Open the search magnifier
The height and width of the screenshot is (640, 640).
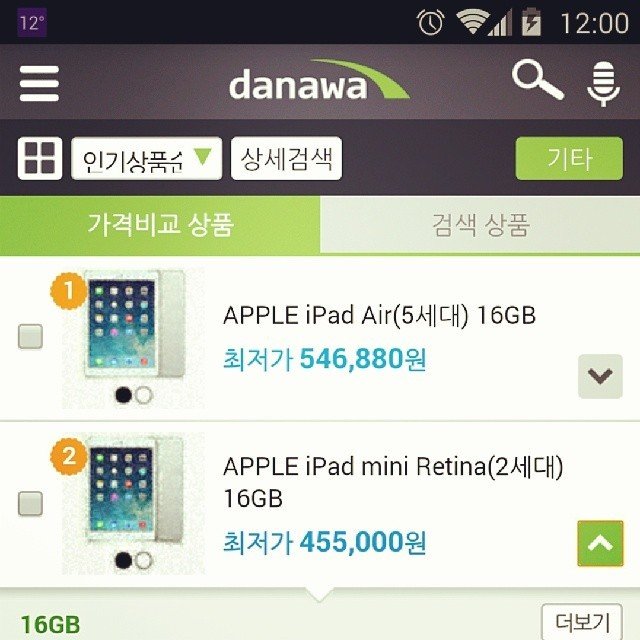coord(537,80)
